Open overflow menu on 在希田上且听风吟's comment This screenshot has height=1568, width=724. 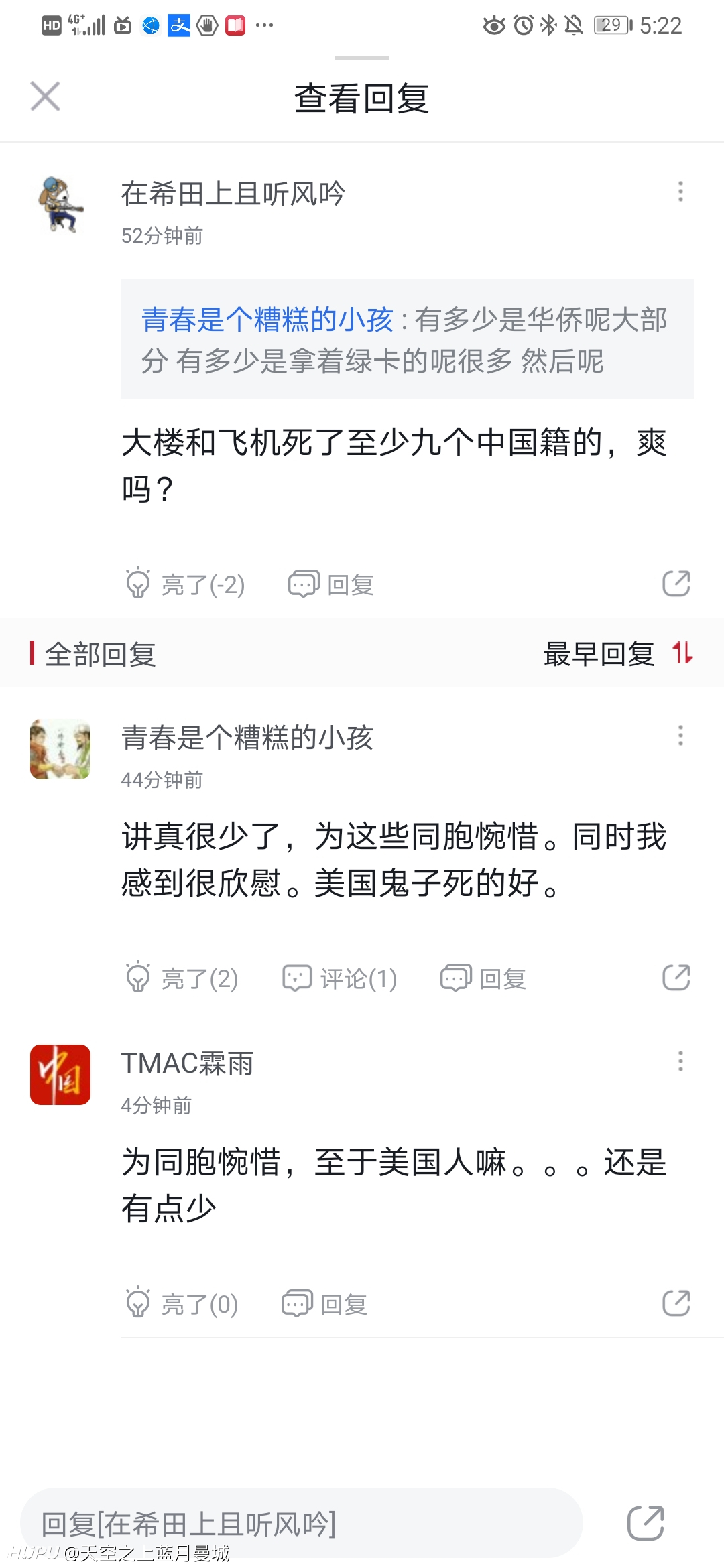coord(680,192)
